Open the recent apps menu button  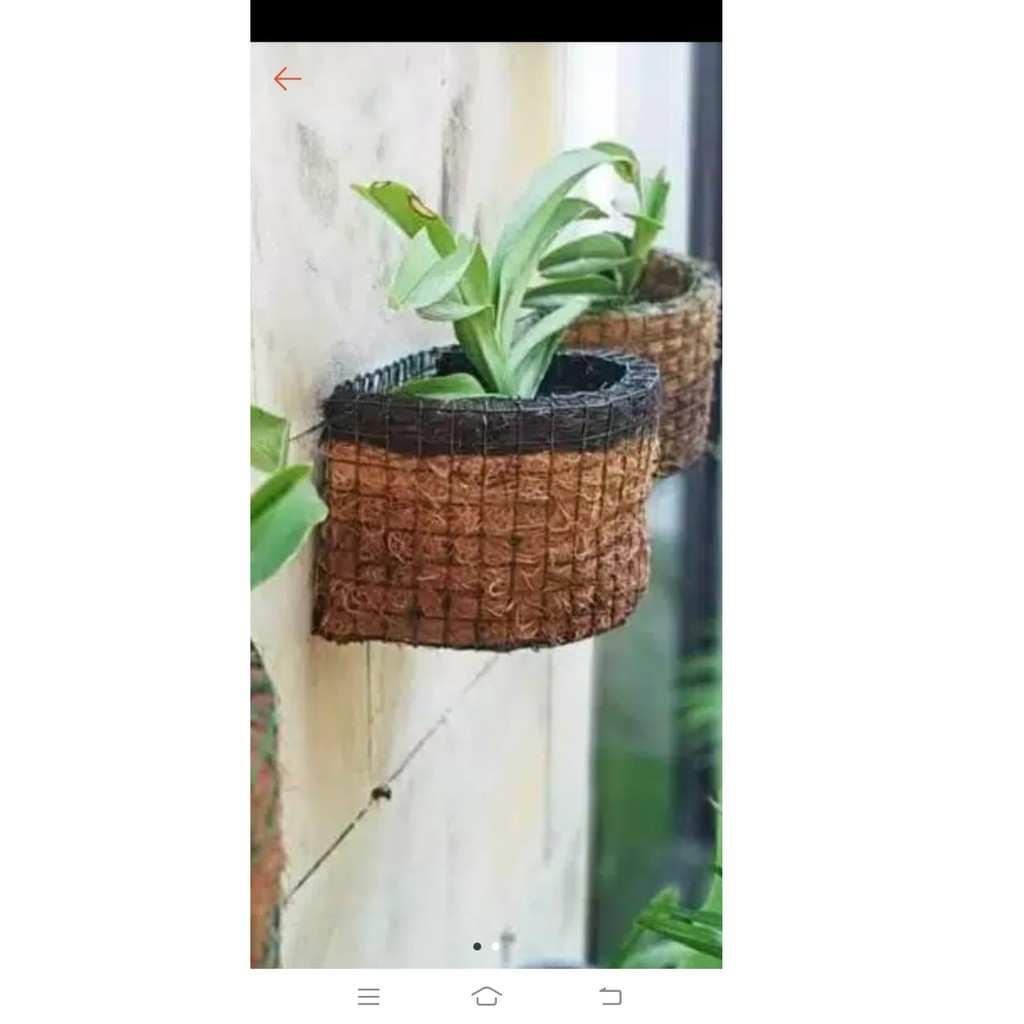coord(369,996)
